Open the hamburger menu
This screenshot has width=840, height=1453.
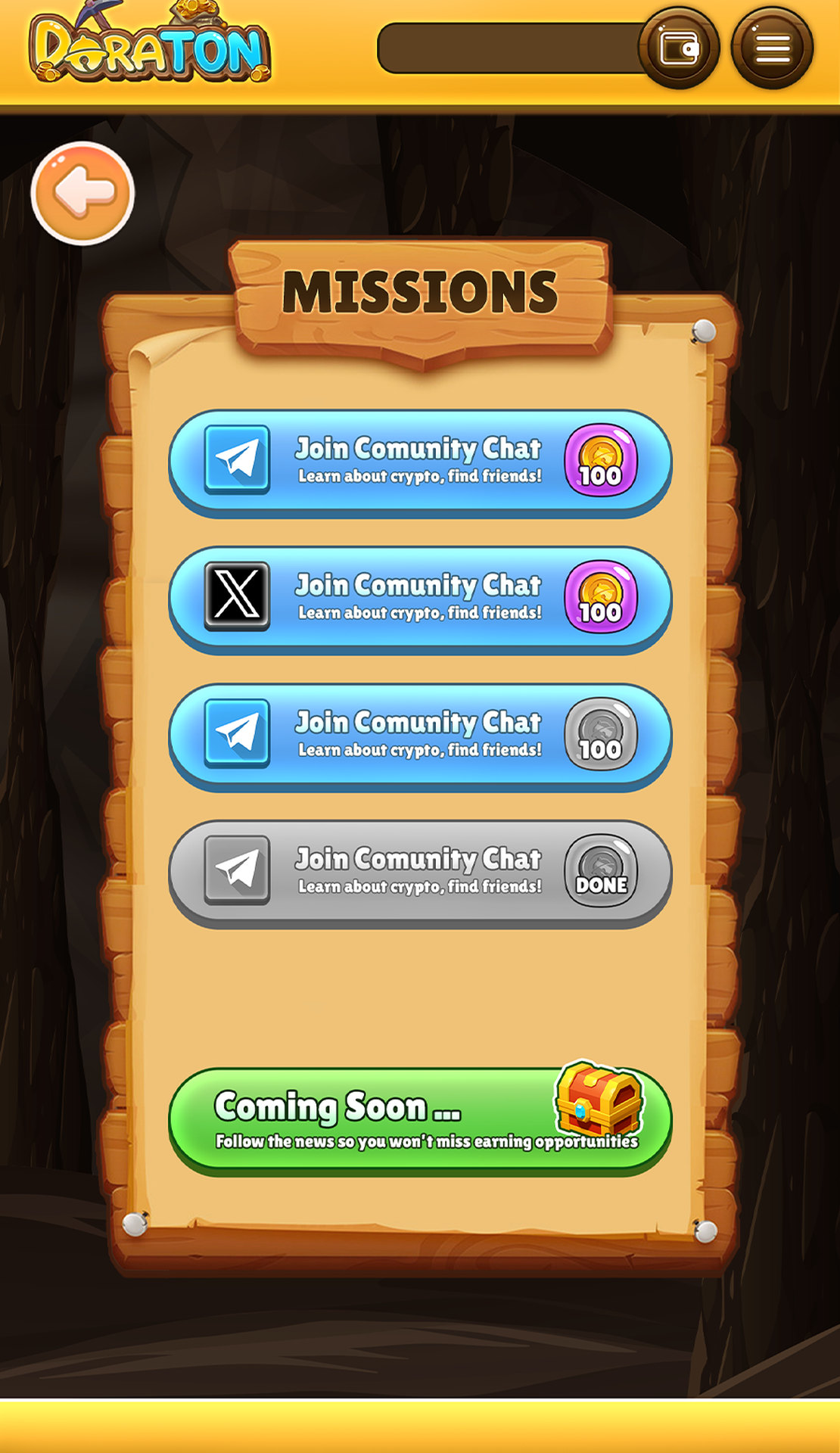tap(772, 48)
